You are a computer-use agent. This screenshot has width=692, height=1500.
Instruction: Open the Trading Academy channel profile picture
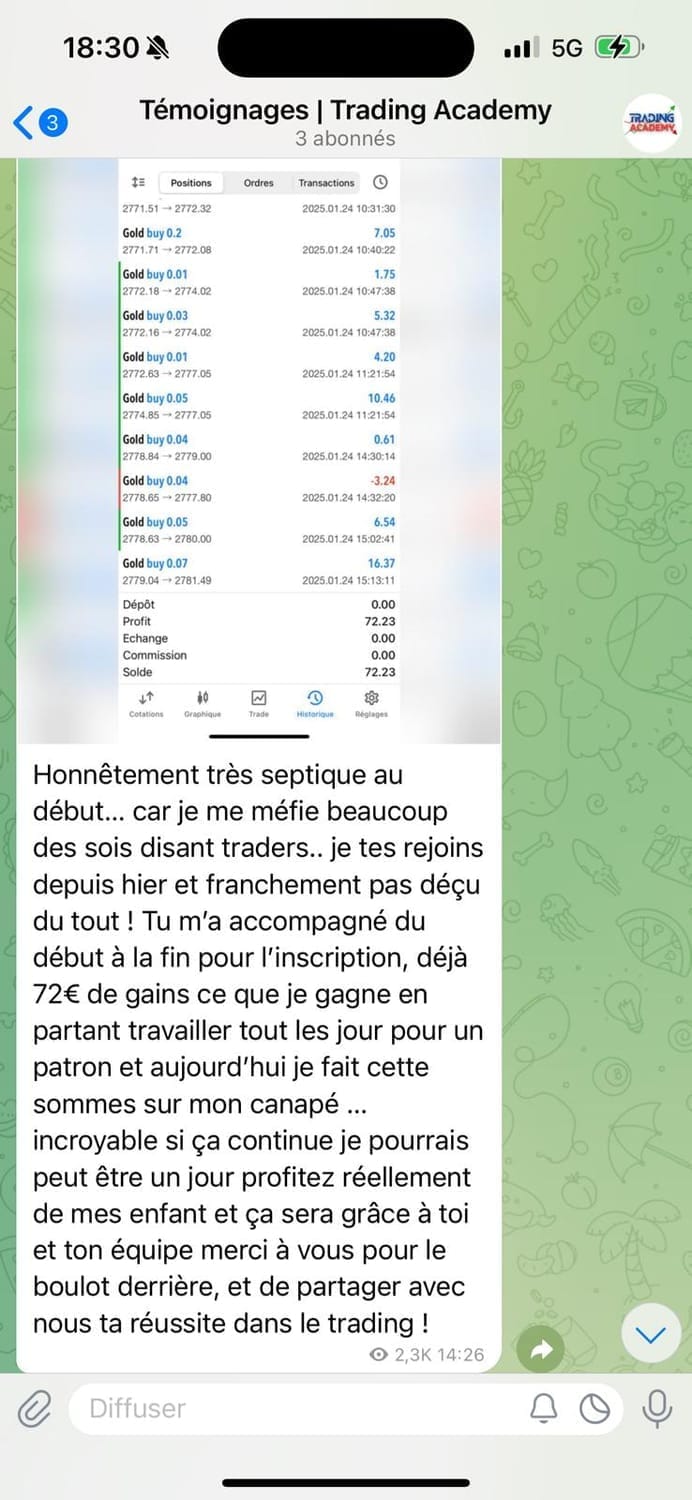pos(650,122)
